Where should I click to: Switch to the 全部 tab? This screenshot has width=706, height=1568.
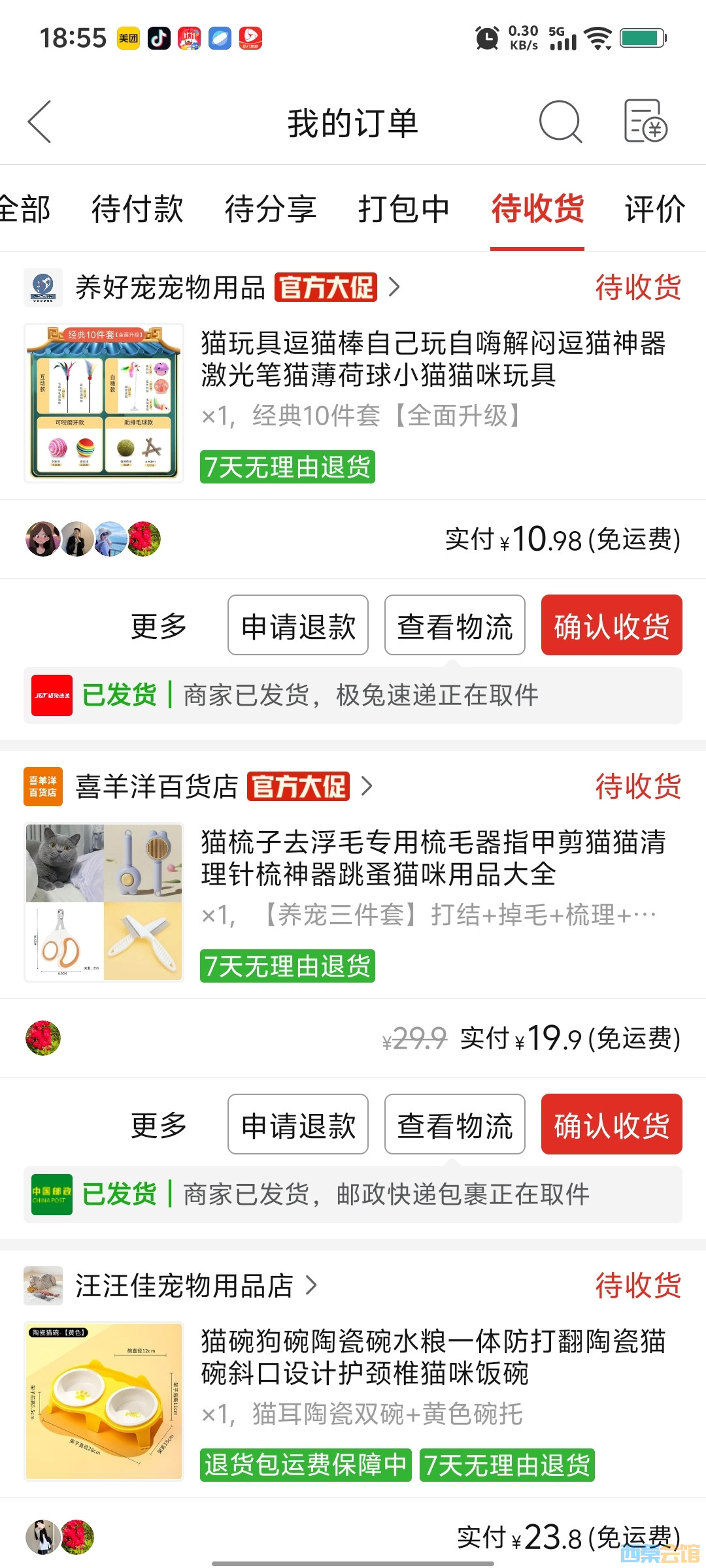click(25, 209)
